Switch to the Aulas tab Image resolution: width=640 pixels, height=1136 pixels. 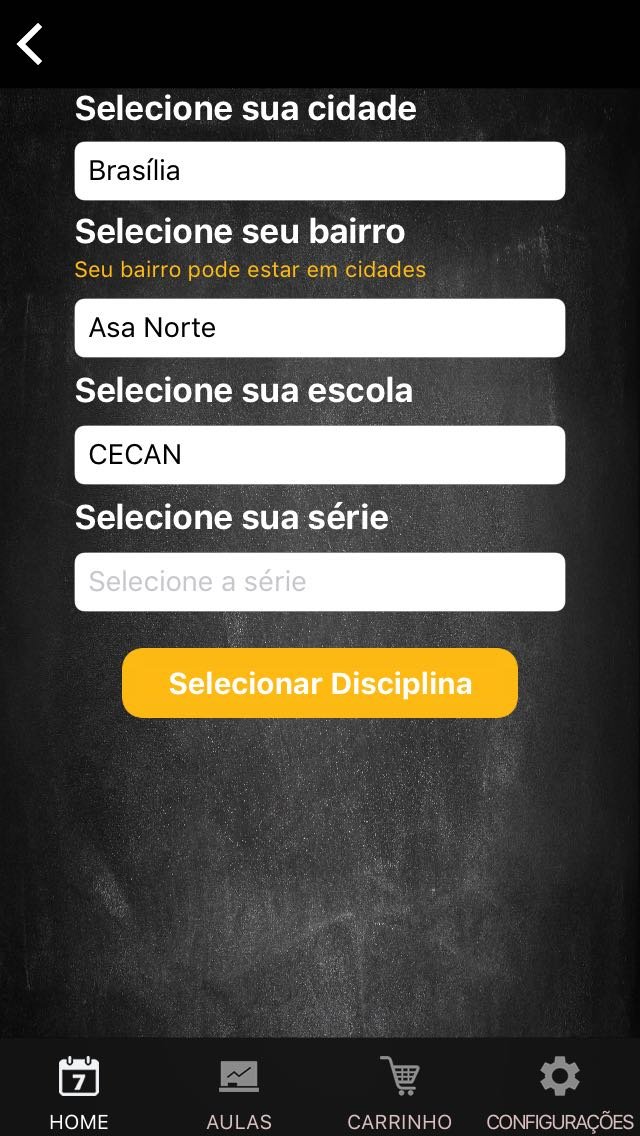tap(239, 1092)
